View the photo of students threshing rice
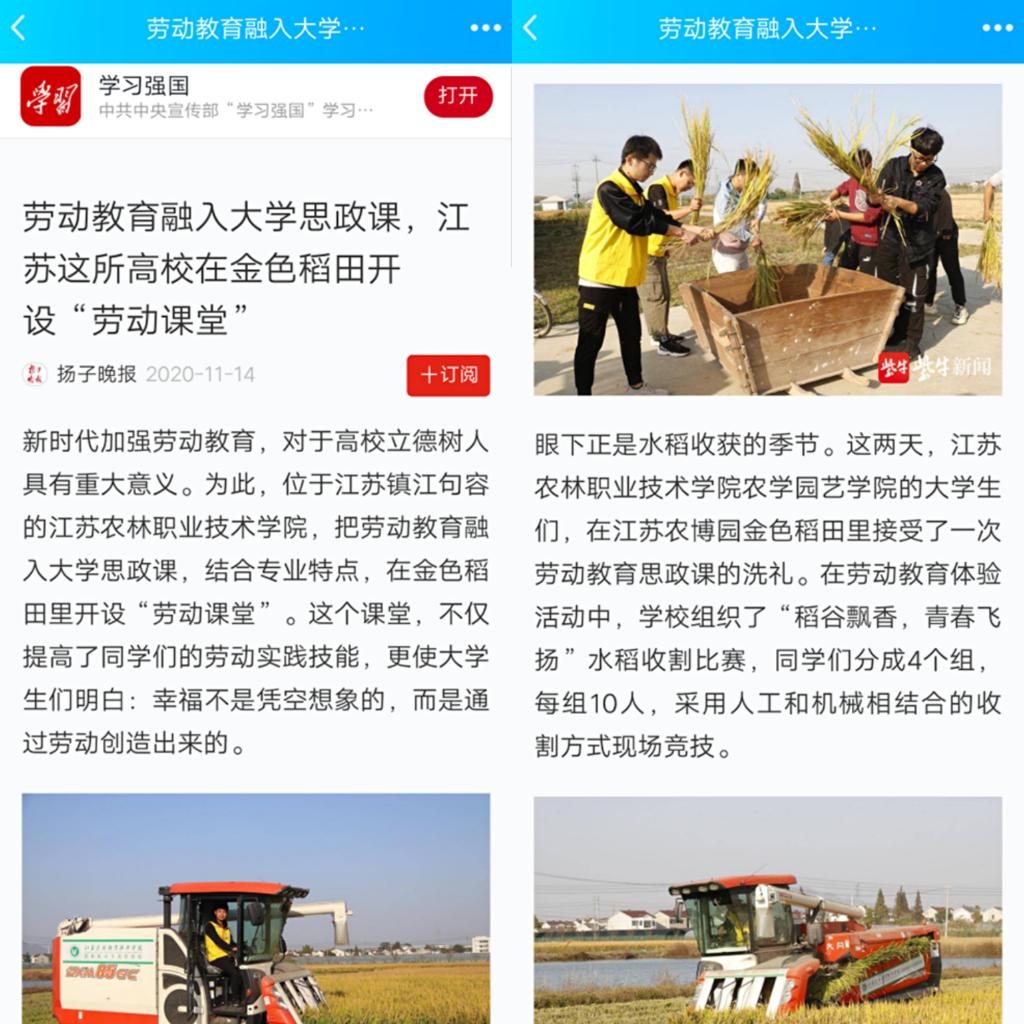The image size is (1024, 1024). click(767, 239)
